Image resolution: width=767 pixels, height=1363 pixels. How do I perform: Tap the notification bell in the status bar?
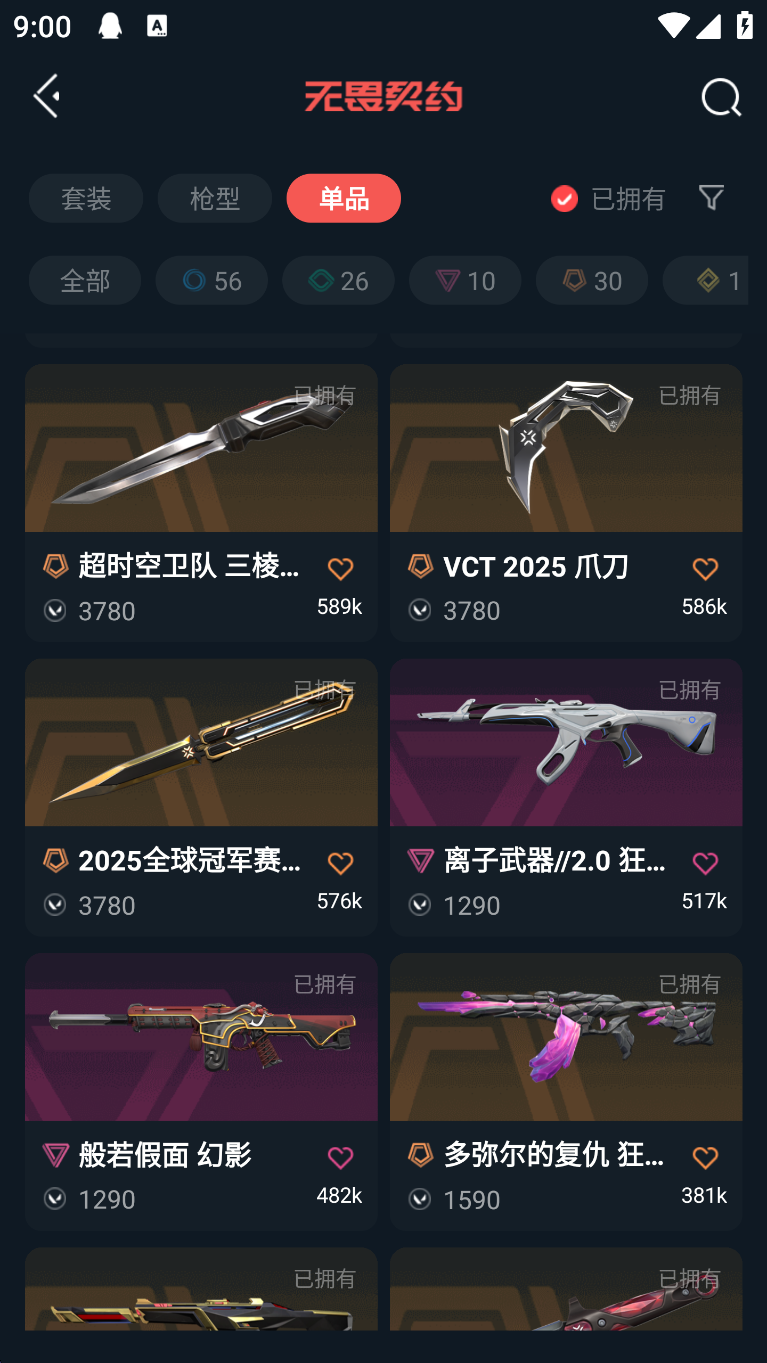[110, 25]
